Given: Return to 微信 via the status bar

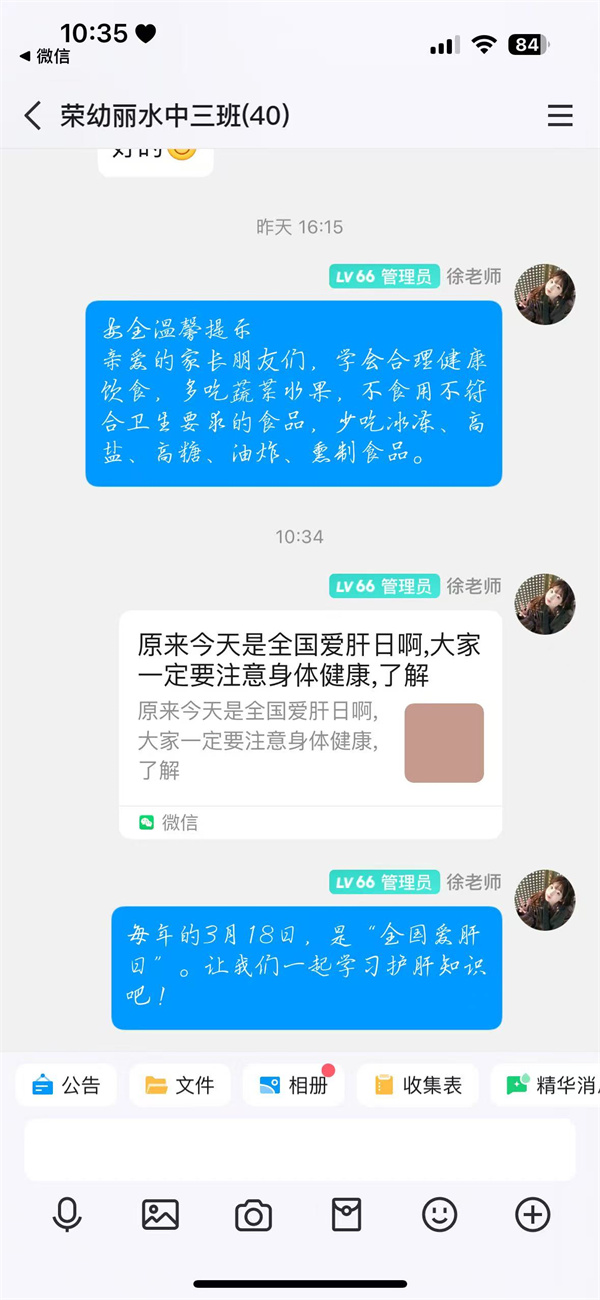Looking at the screenshot, I should point(45,57).
